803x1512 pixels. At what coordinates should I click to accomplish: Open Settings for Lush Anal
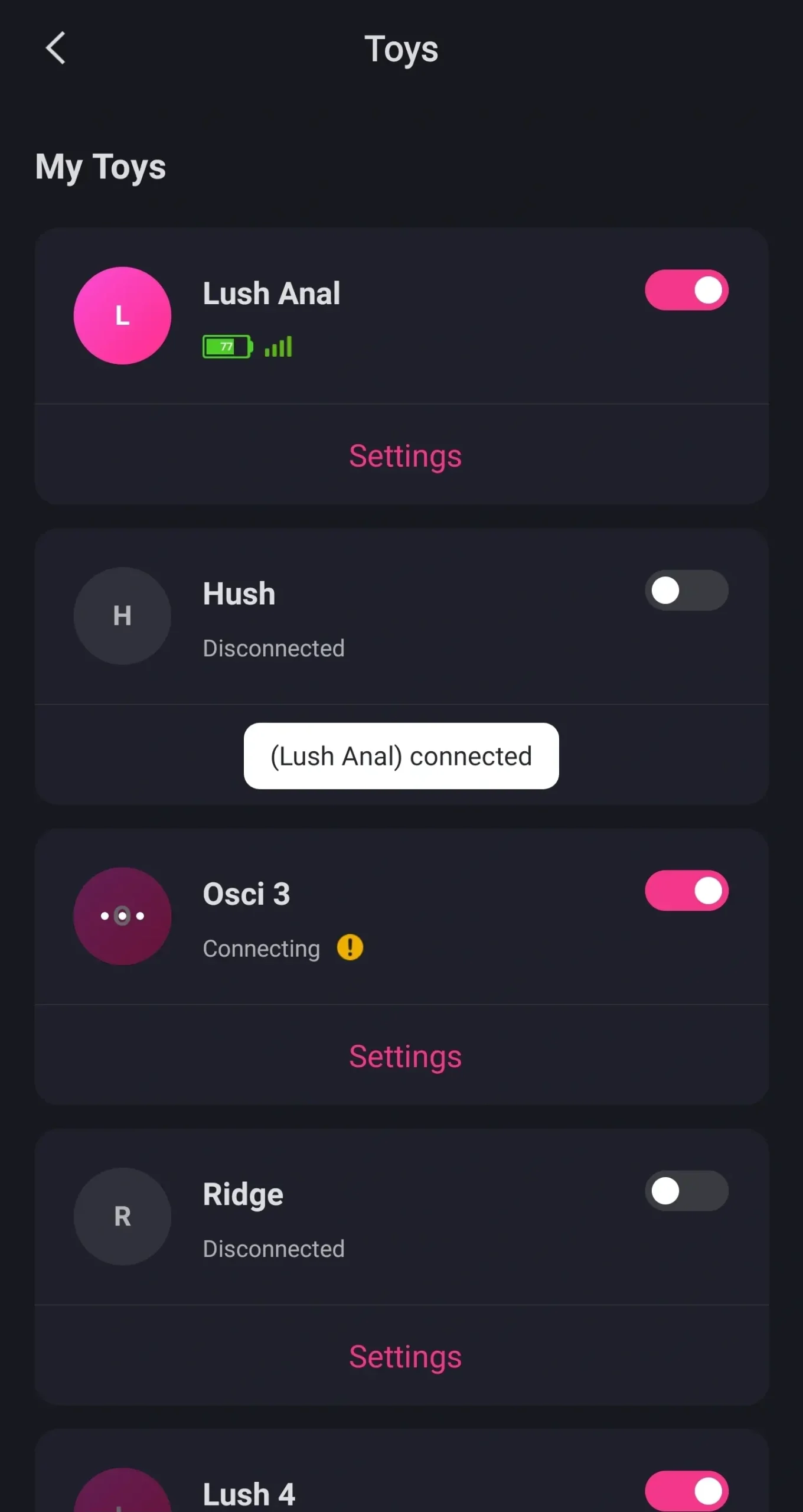tap(405, 456)
